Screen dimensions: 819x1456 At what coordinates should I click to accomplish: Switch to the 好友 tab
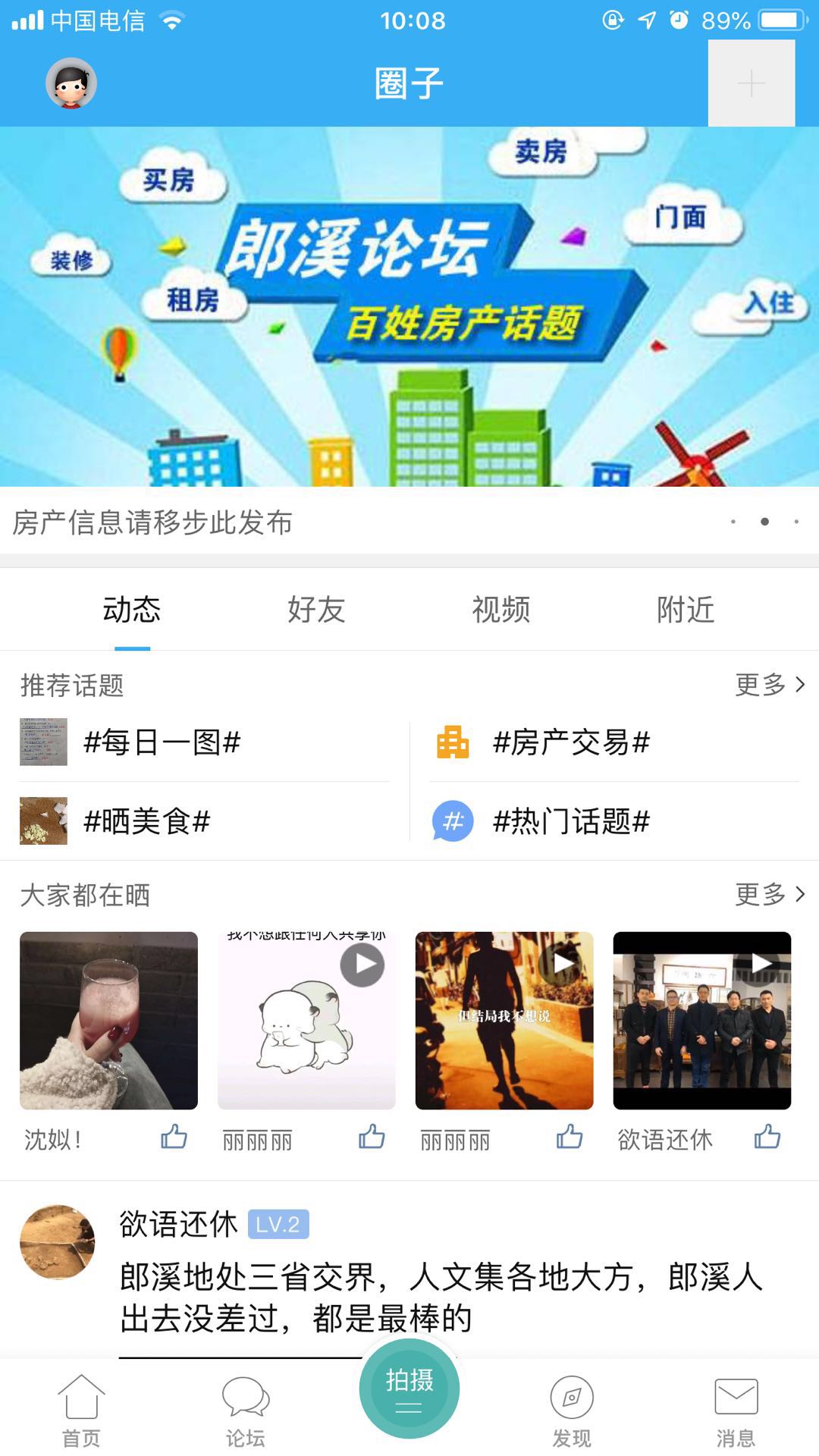315,610
